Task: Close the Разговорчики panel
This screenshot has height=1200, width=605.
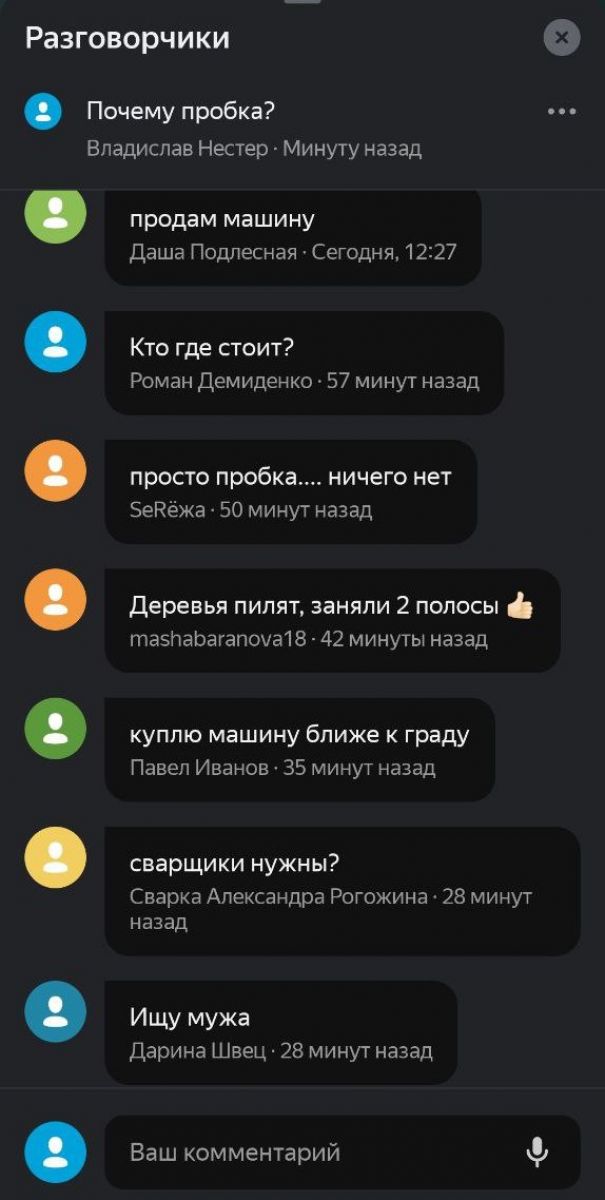Action: [561, 38]
